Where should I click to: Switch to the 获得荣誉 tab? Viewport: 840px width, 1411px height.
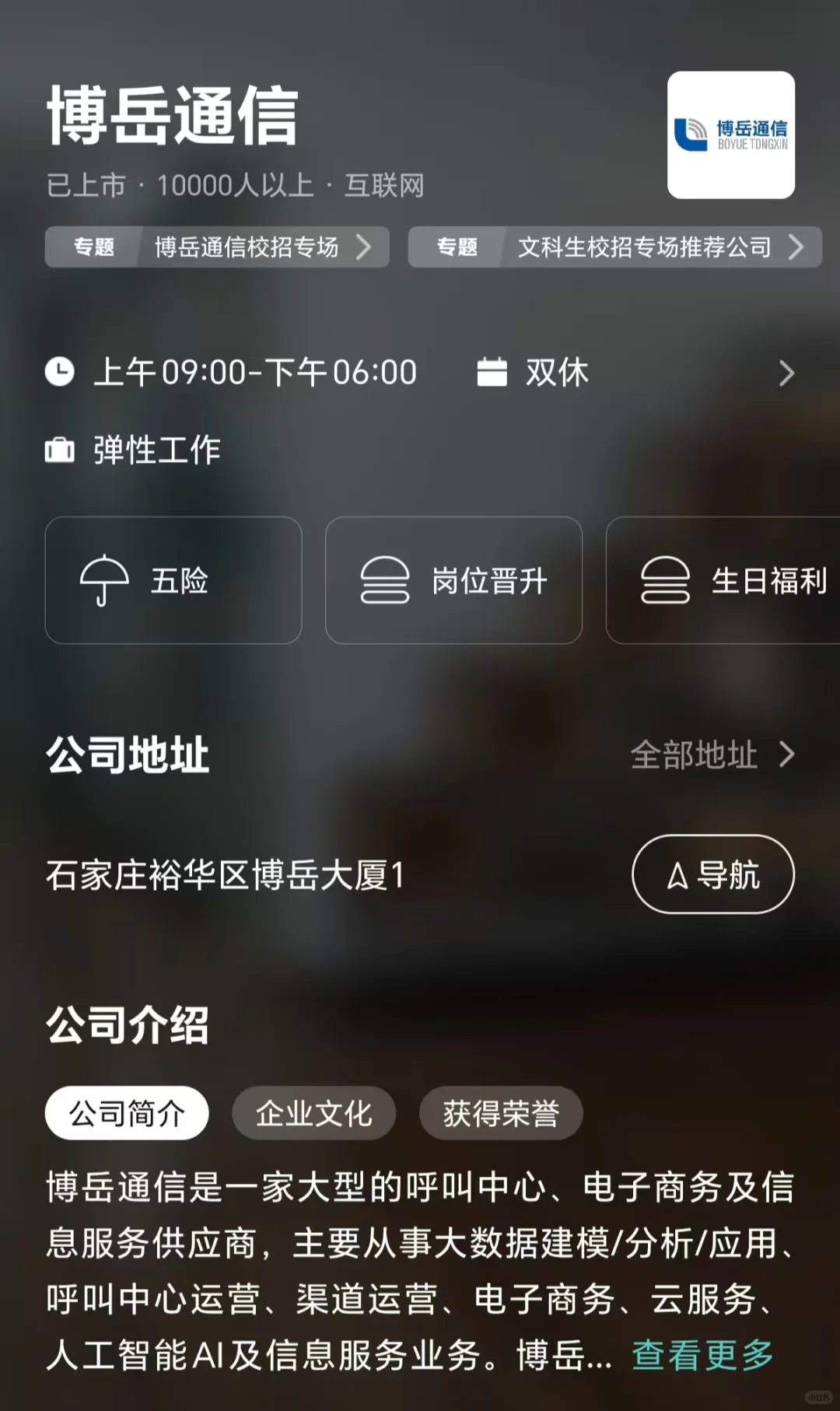tap(501, 1113)
